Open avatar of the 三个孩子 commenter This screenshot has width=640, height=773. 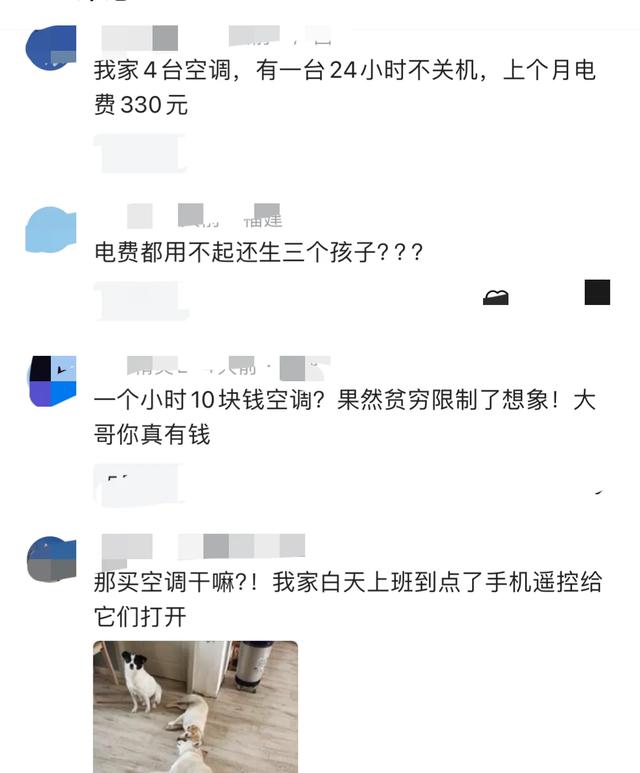click(50, 230)
